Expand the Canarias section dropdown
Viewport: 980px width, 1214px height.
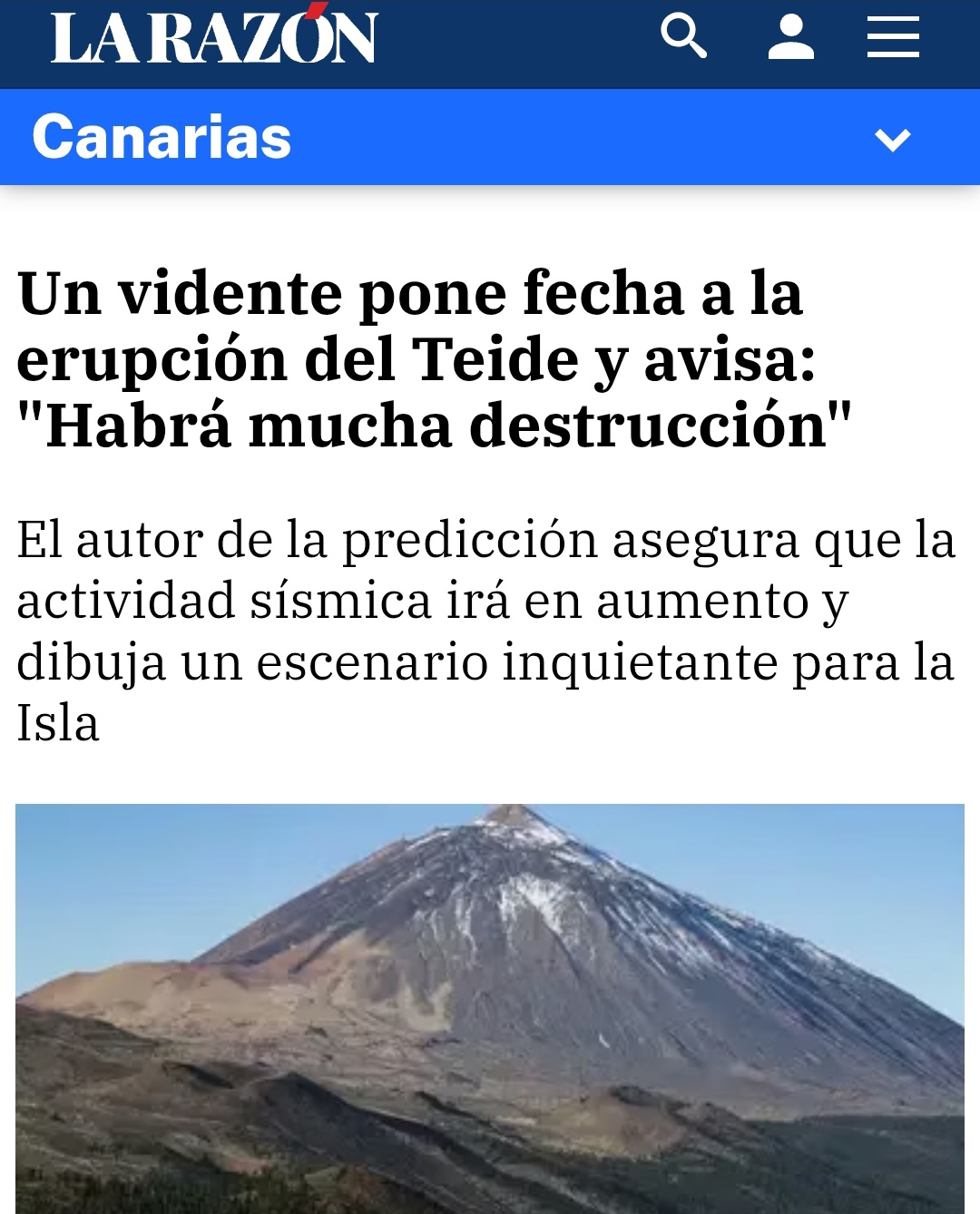point(892,139)
